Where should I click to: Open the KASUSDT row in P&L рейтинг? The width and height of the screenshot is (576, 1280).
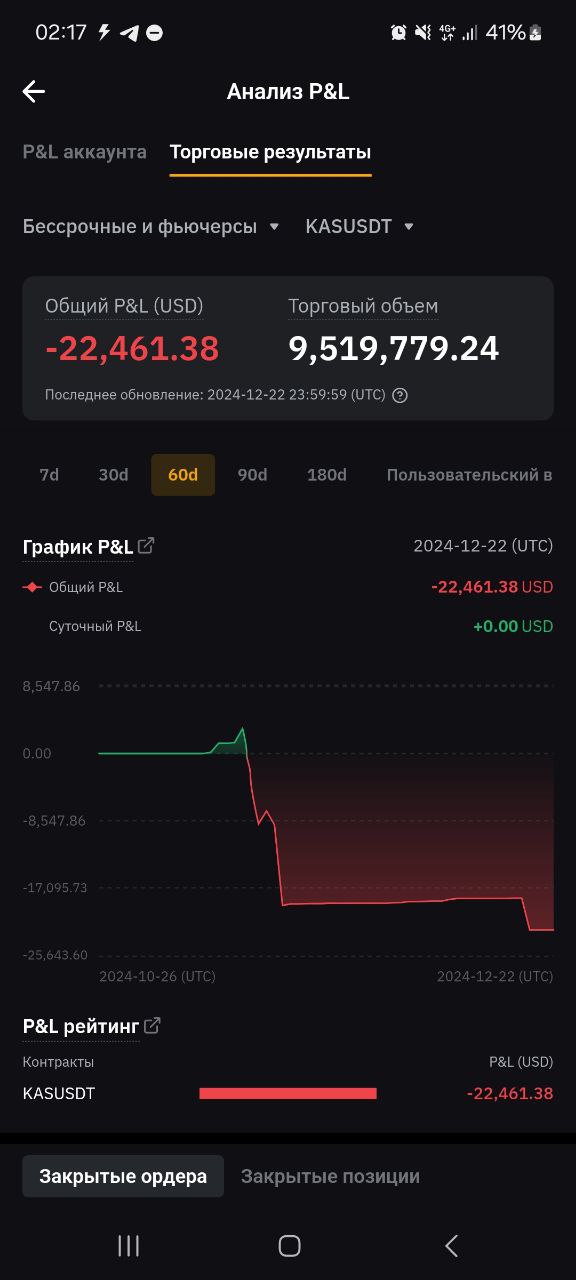tap(288, 1093)
